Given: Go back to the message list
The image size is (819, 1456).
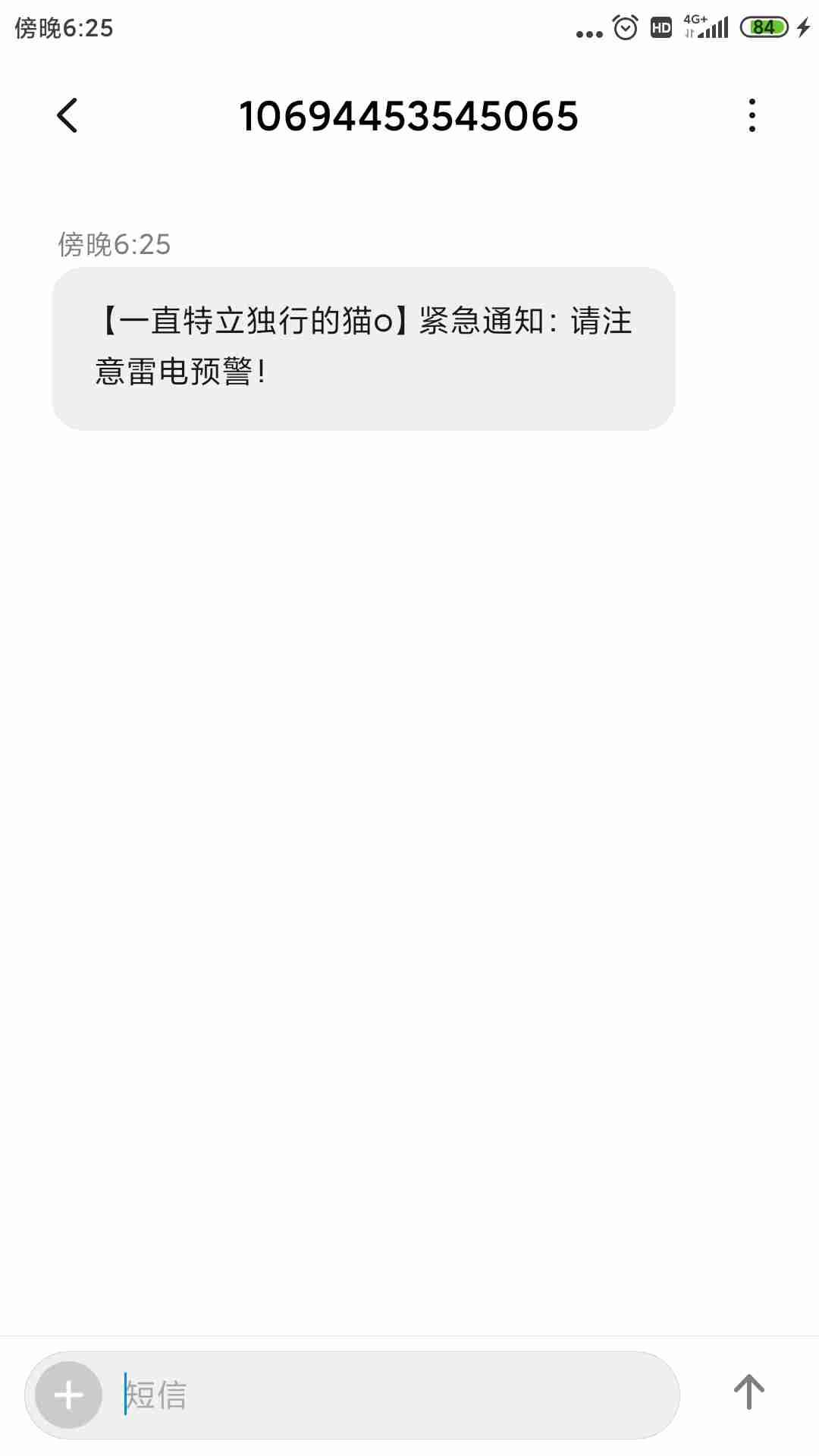Looking at the screenshot, I should 67,116.
